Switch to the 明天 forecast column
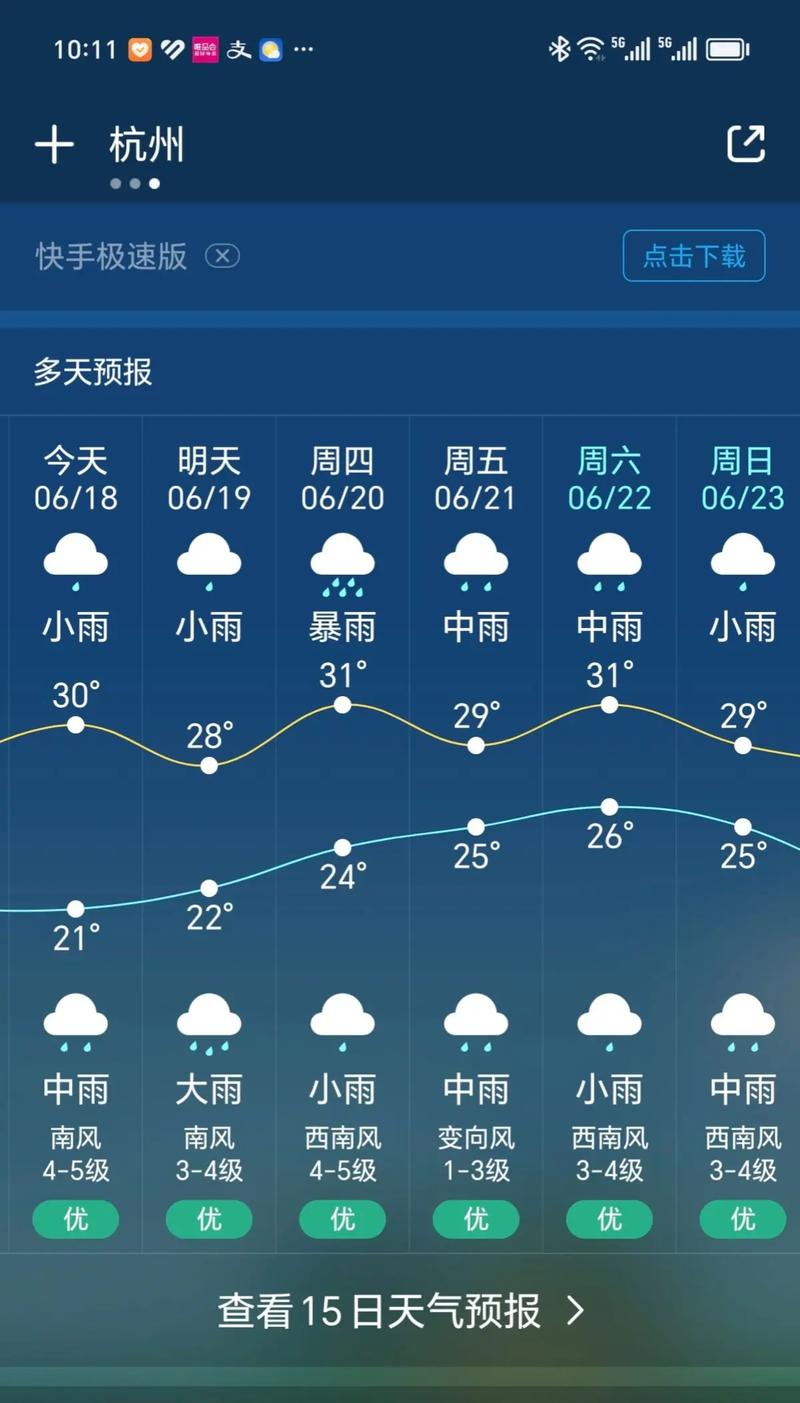 point(209,480)
